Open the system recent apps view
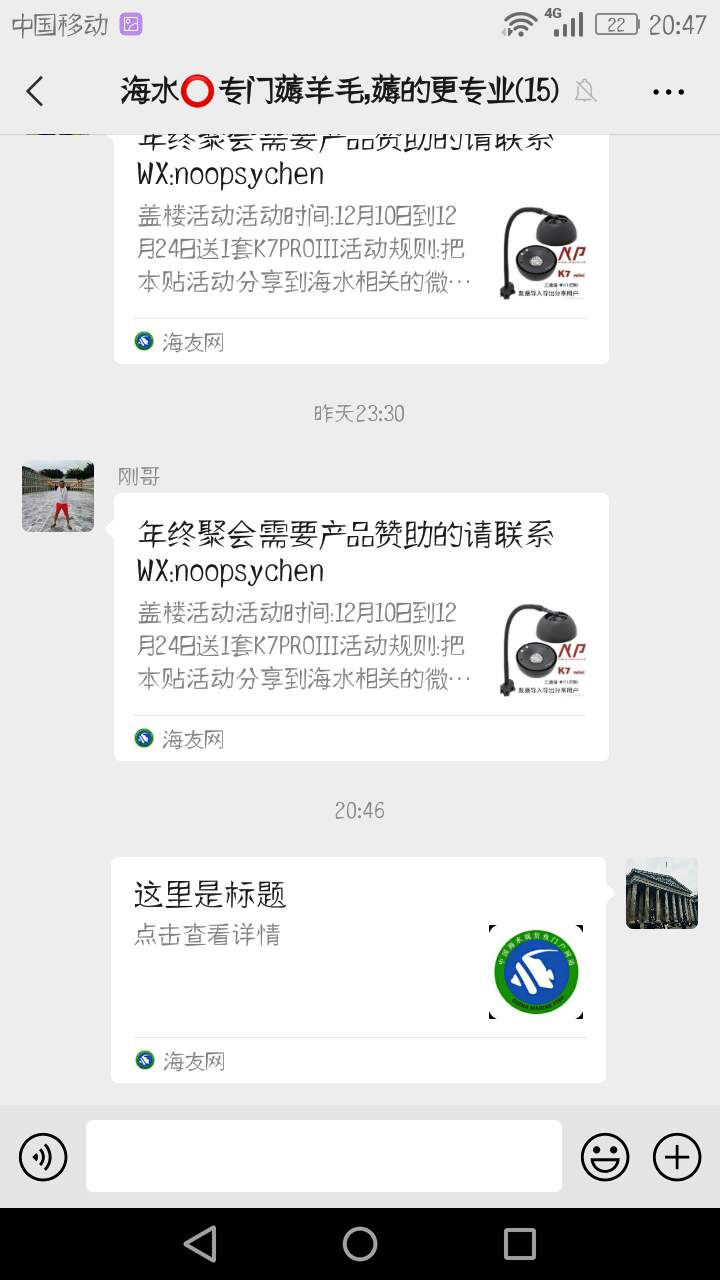Image resolution: width=720 pixels, height=1280 pixels. (x=519, y=1244)
